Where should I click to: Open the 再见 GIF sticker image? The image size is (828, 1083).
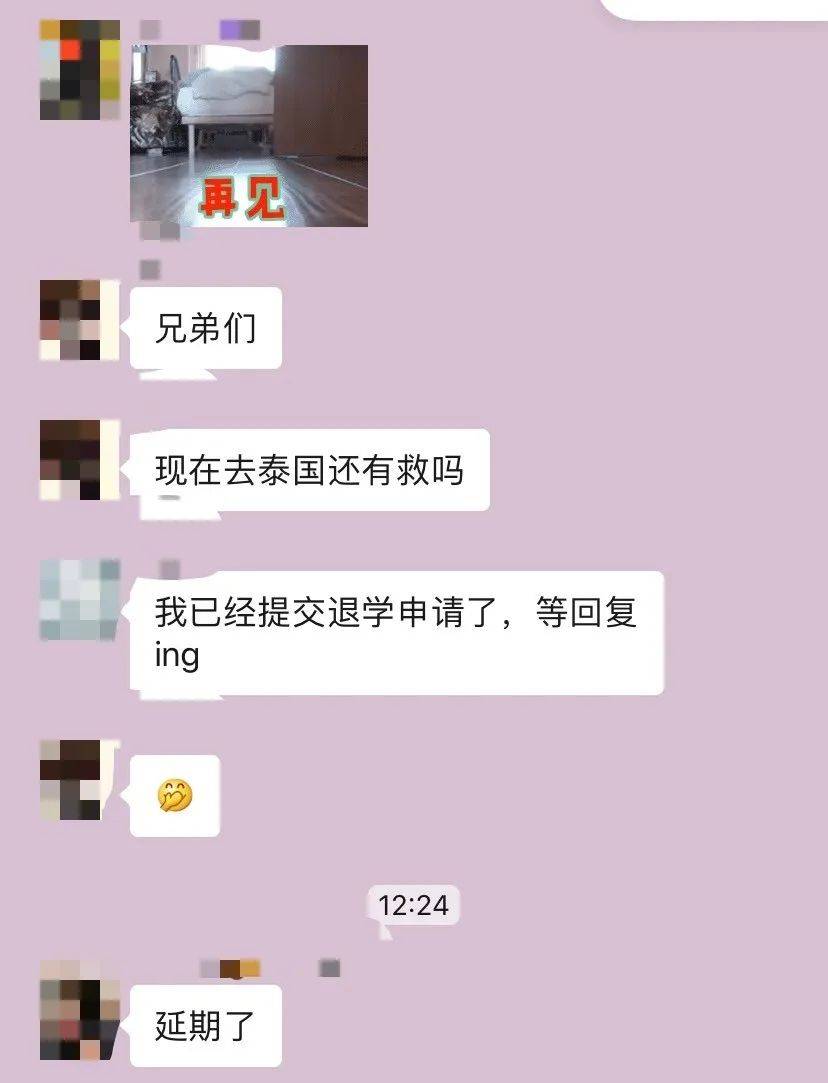click(249, 135)
